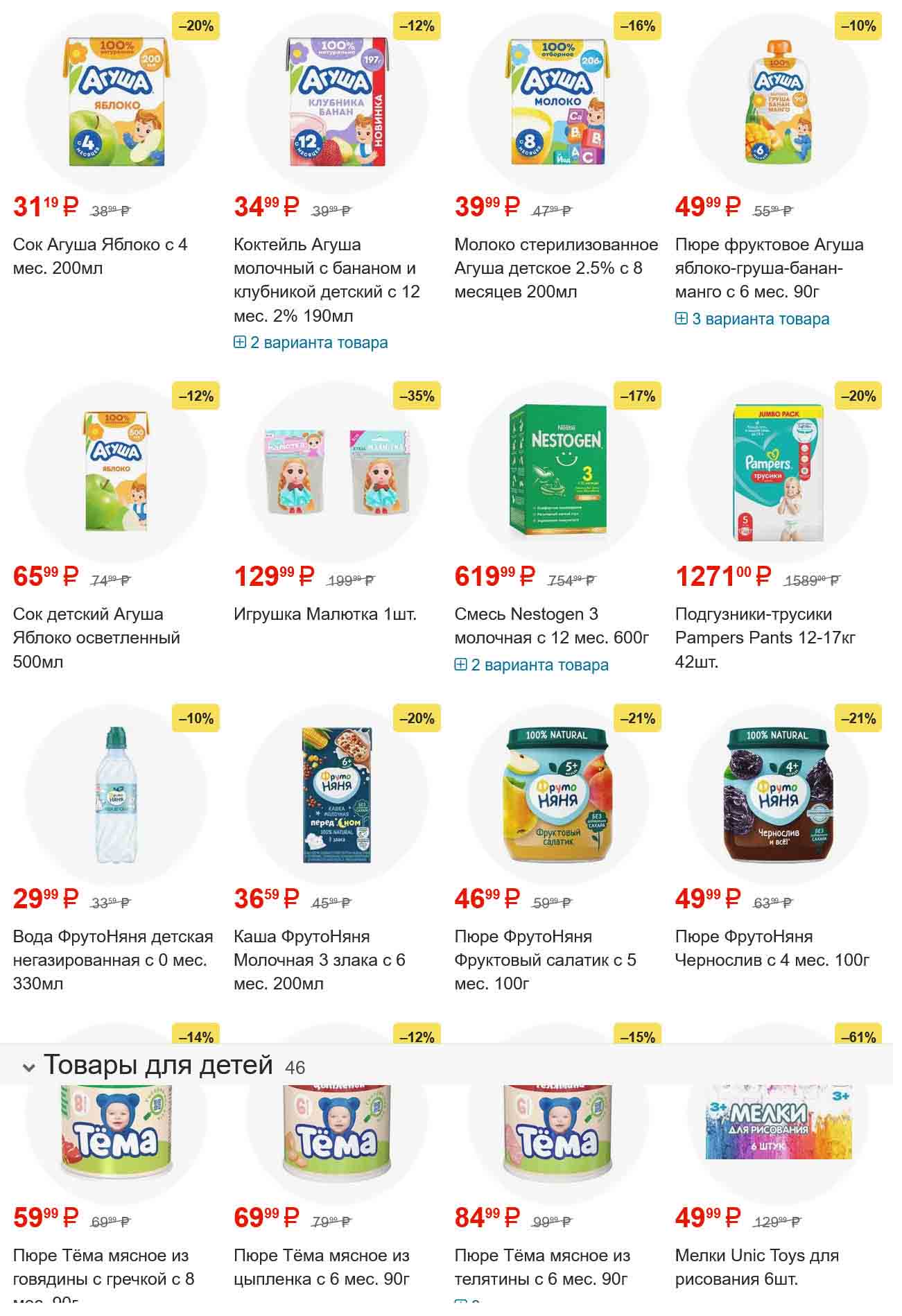Open Игрушка Малютка 1шт. product
The height and width of the screenshot is (1316, 902).
(x=324, y=614)
